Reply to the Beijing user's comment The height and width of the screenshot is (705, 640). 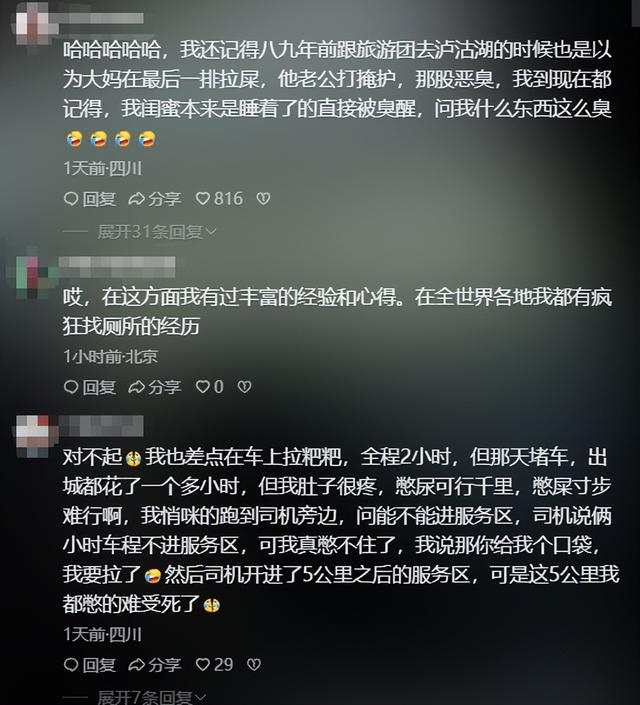90,386
